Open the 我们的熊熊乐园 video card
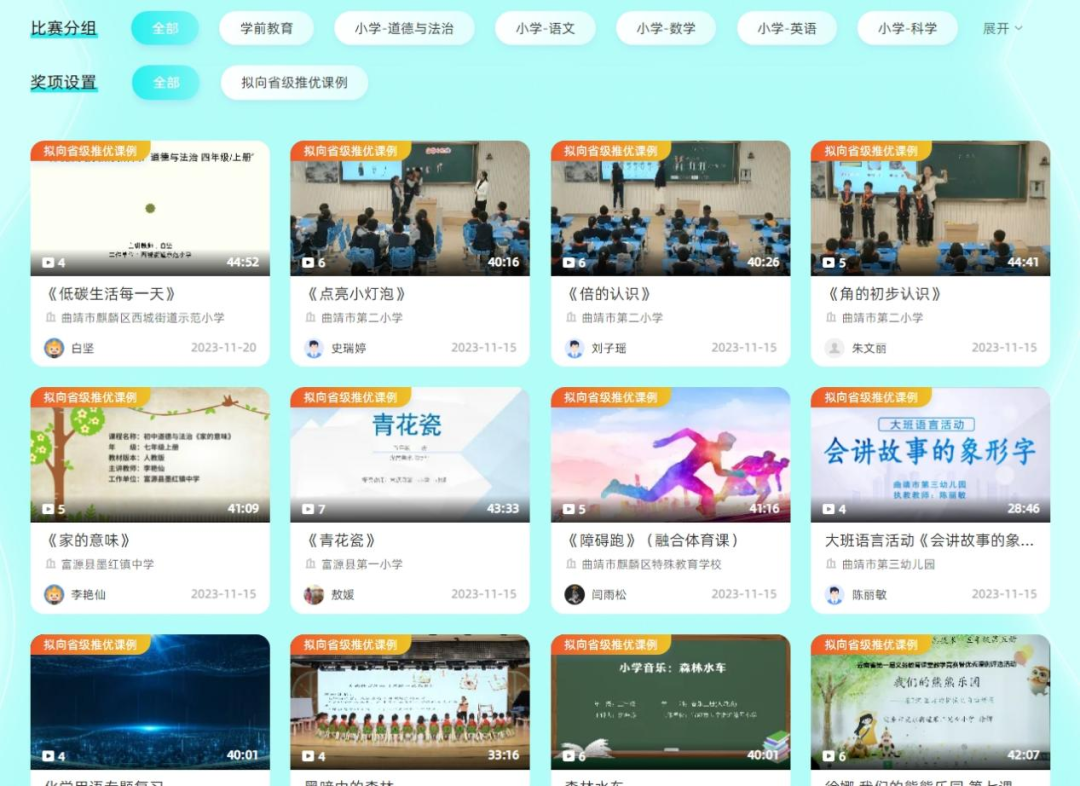The image size is (1080, 786). pos(930,702)
